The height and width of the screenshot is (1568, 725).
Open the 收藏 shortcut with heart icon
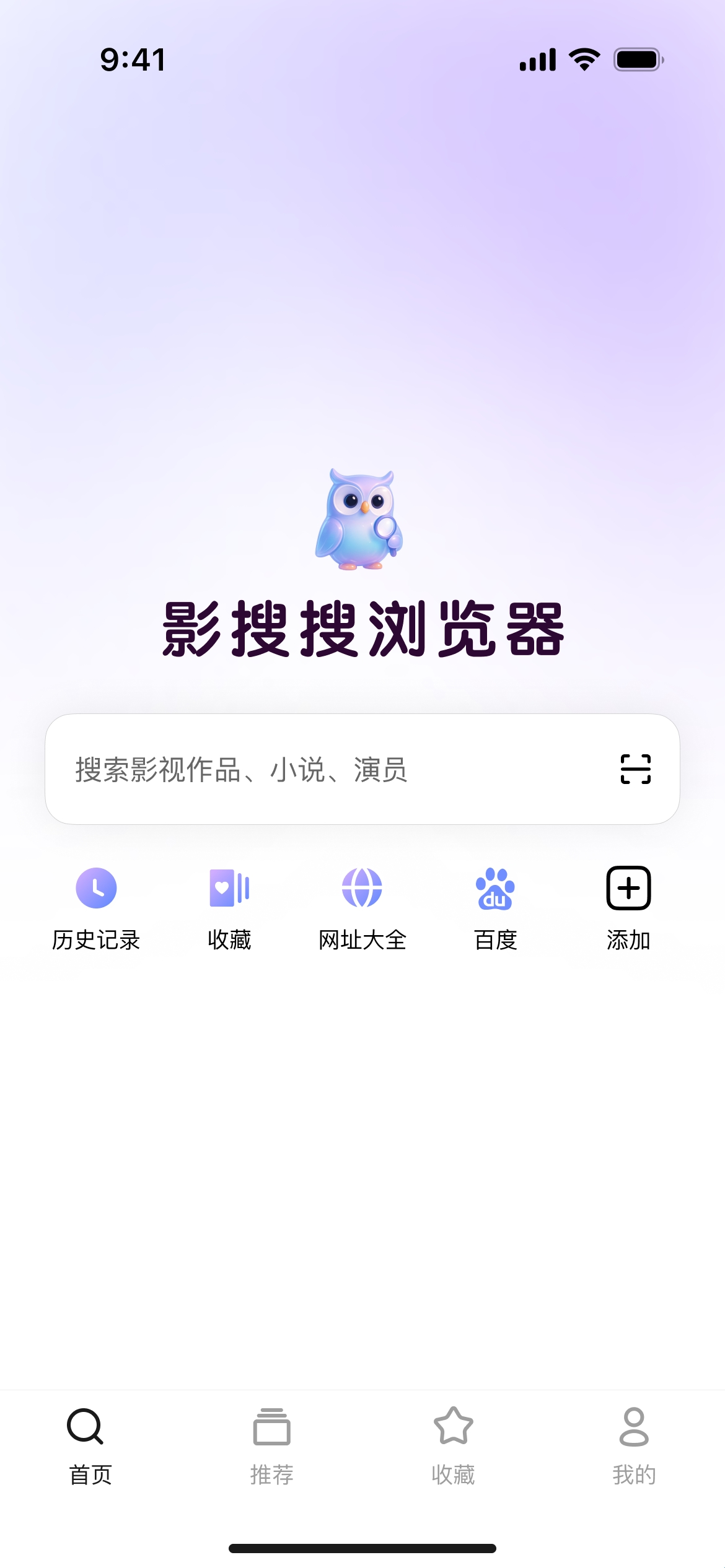pos(229,908)
